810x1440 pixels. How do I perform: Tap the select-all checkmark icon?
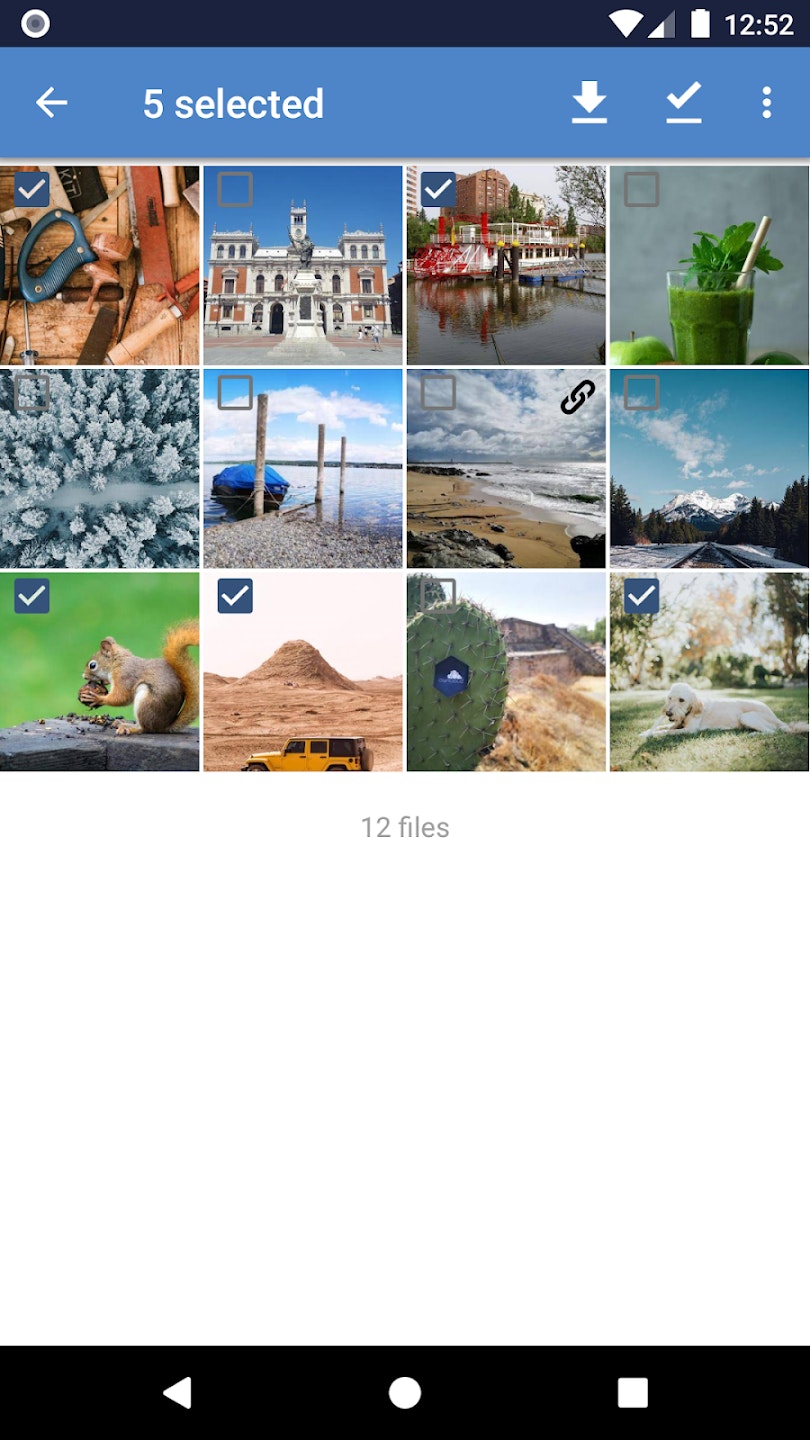coord(683,101)
